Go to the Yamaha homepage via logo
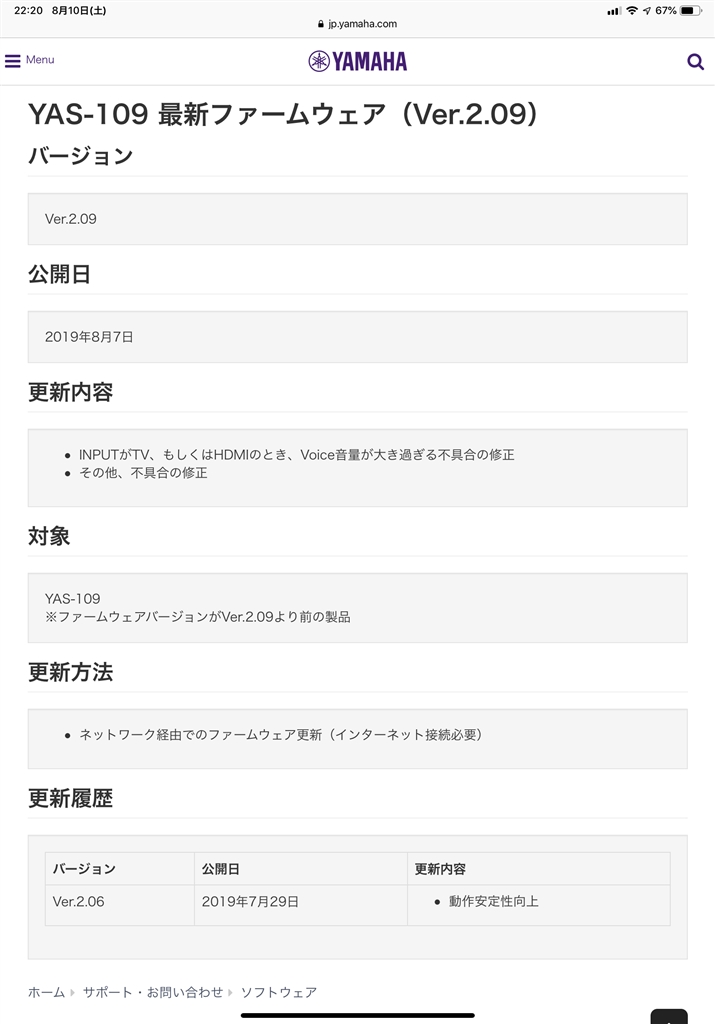Viewport: 715px width, 1024px height. tap(358, 61)
